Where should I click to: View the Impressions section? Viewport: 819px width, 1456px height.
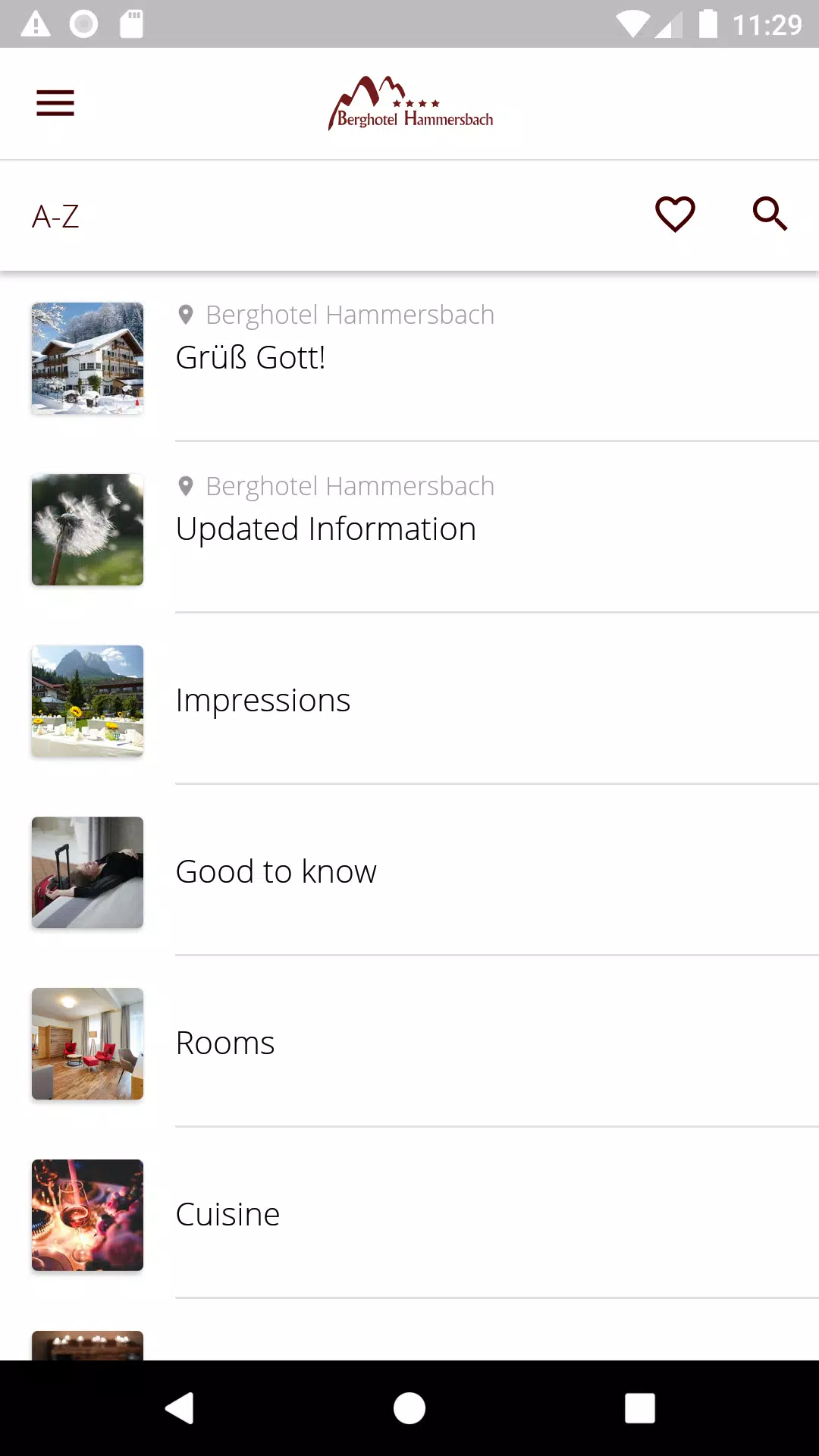pyautogui.click(x=409, y=701)
